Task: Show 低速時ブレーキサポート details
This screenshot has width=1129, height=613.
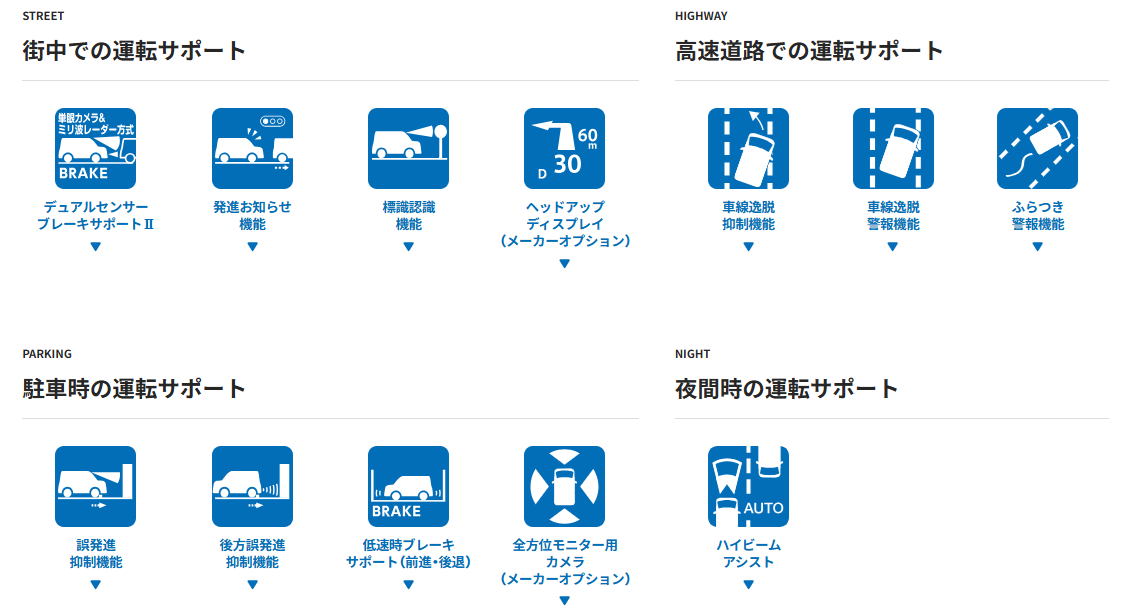Action: (408, 487)
